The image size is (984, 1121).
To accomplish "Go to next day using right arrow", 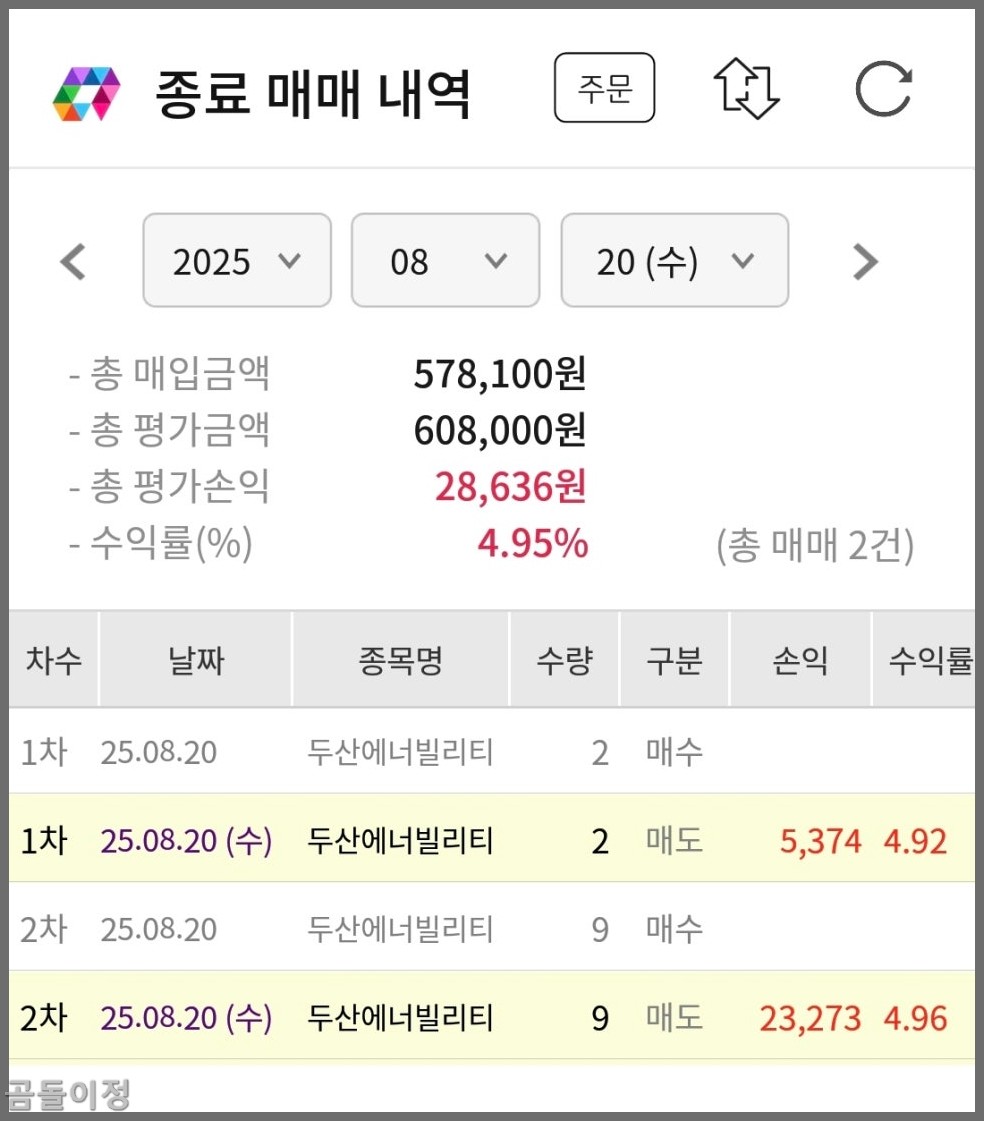I will coord(865,261).
